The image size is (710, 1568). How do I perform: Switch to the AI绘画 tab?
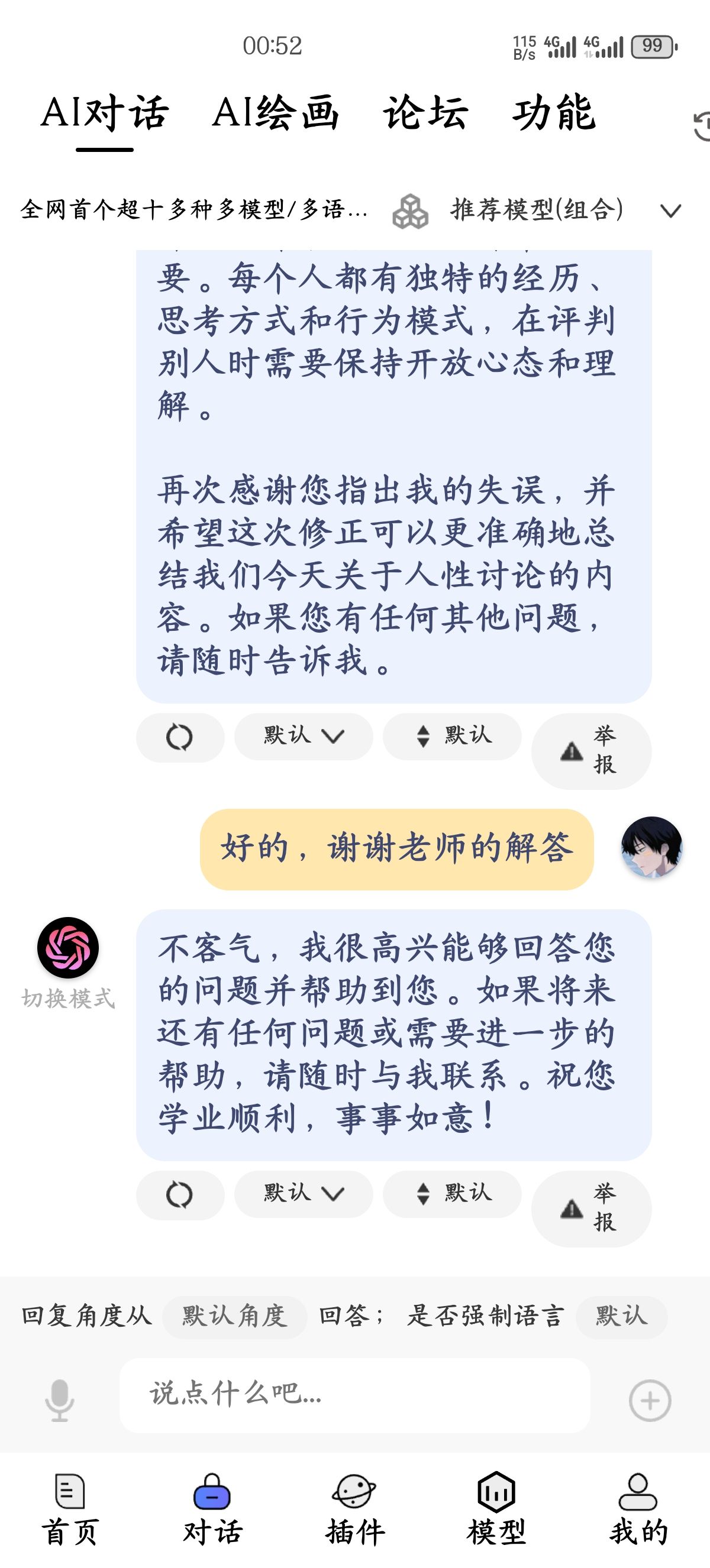[275, 112]
